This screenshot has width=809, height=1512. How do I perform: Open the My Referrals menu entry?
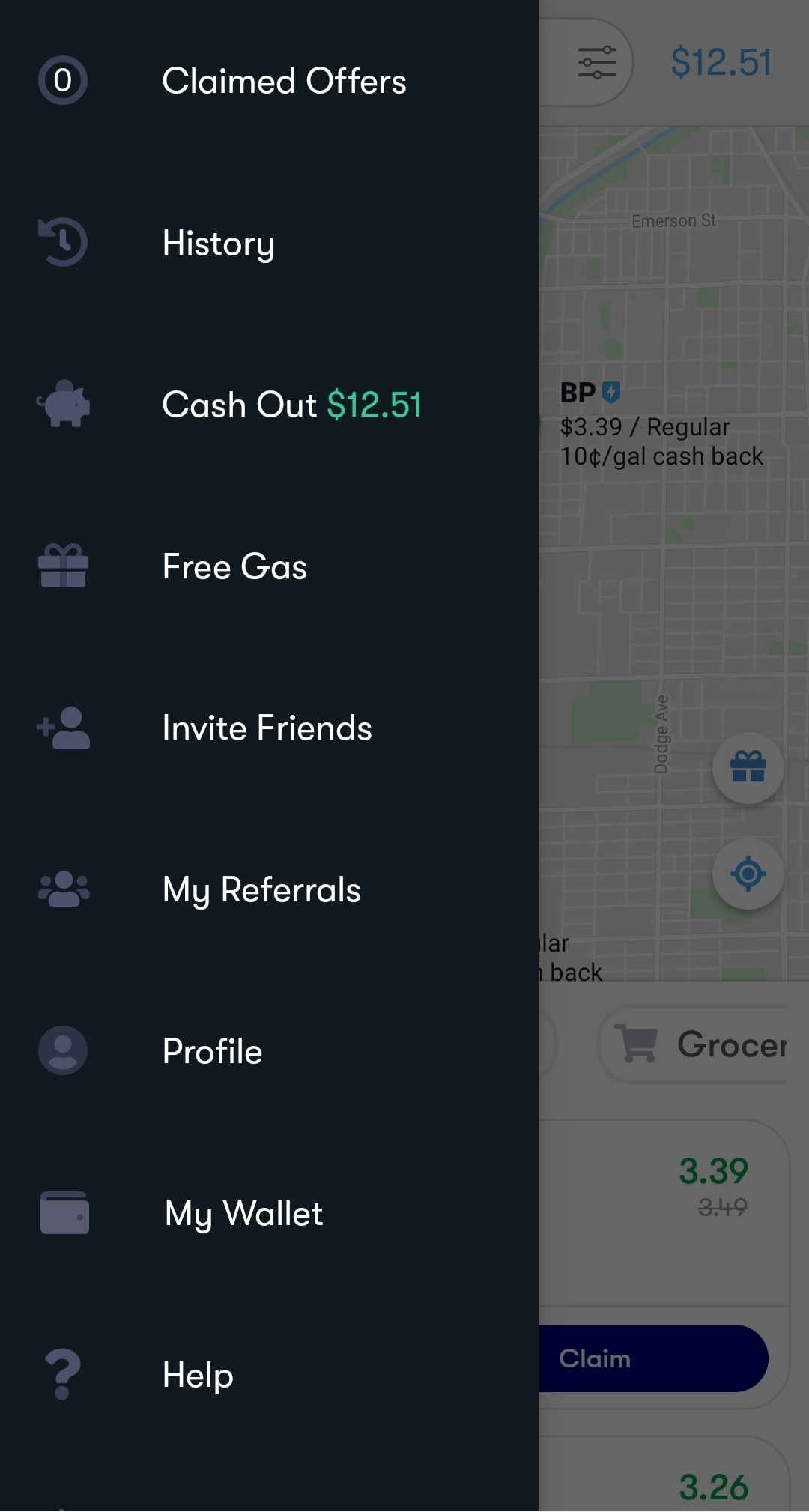(261, 889)
